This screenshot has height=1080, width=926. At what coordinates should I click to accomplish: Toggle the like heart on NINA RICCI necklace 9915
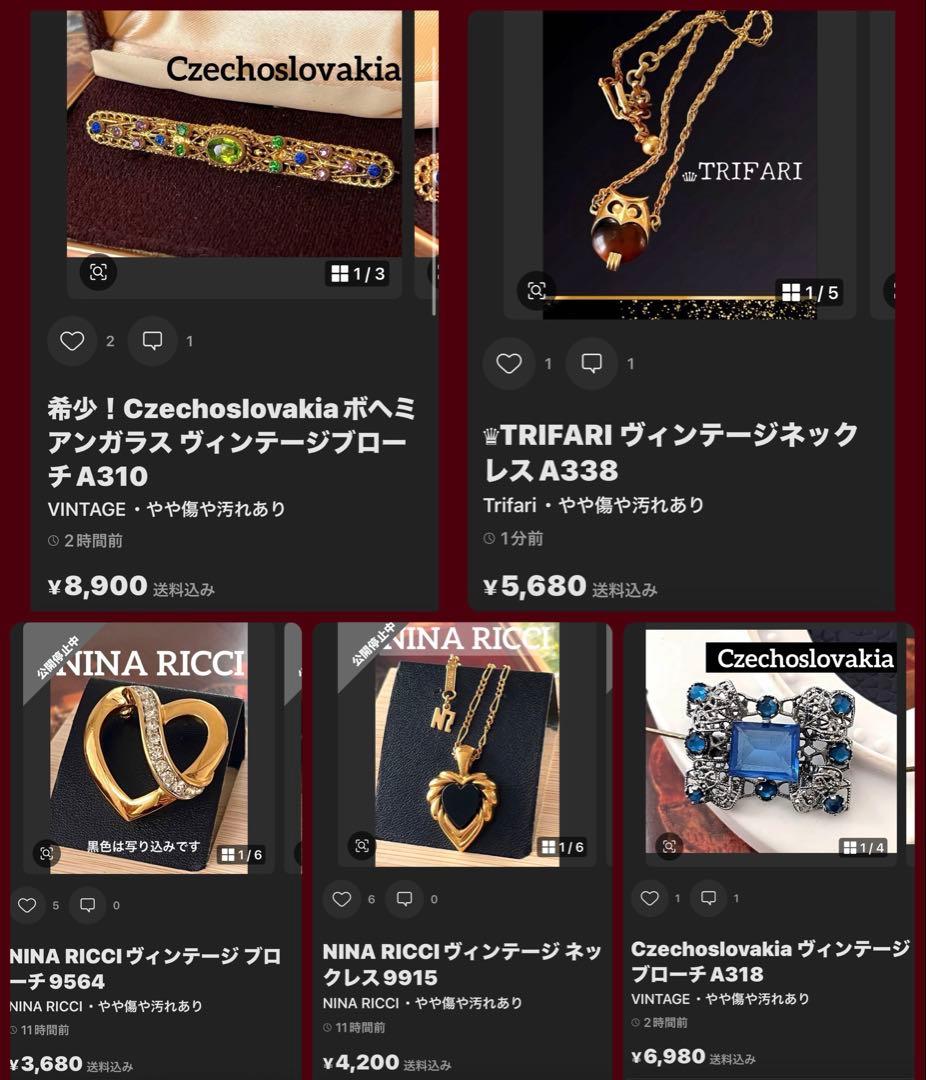tap(341, 898)
